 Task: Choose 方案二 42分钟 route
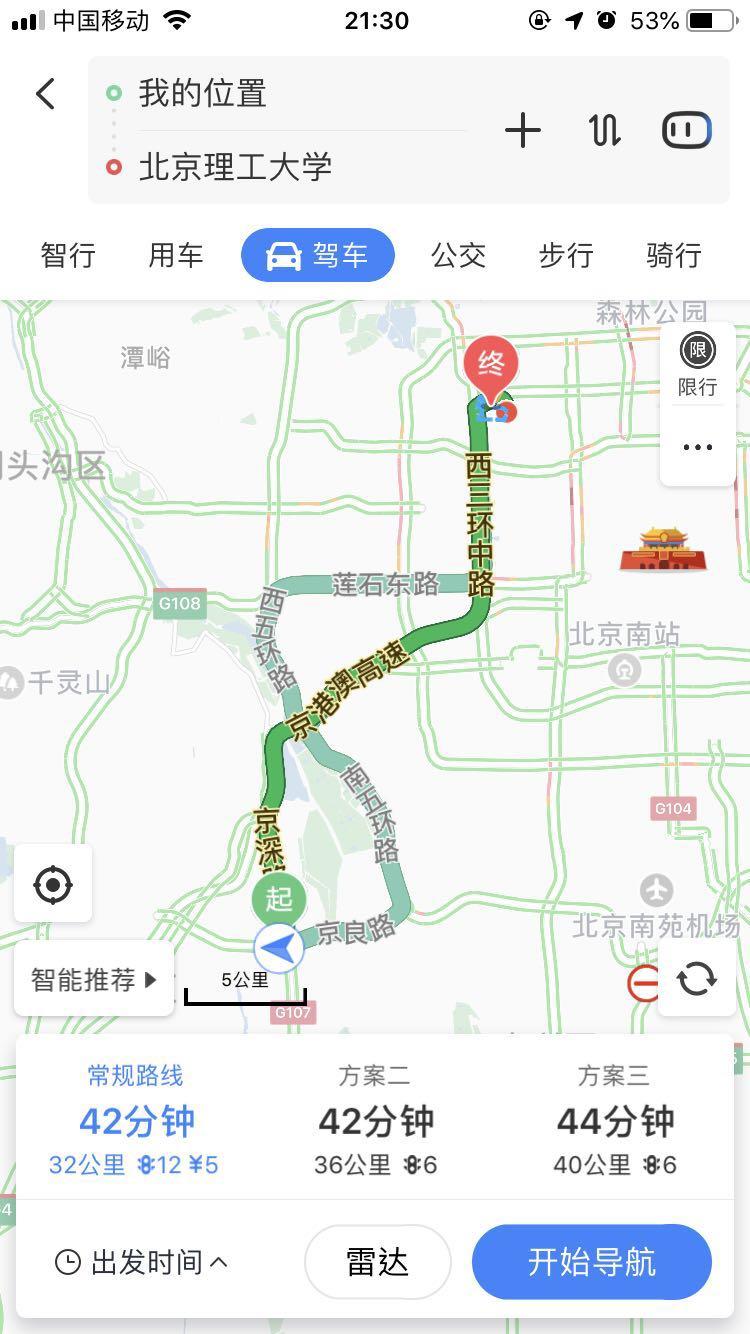click(x=375, y=1121)
